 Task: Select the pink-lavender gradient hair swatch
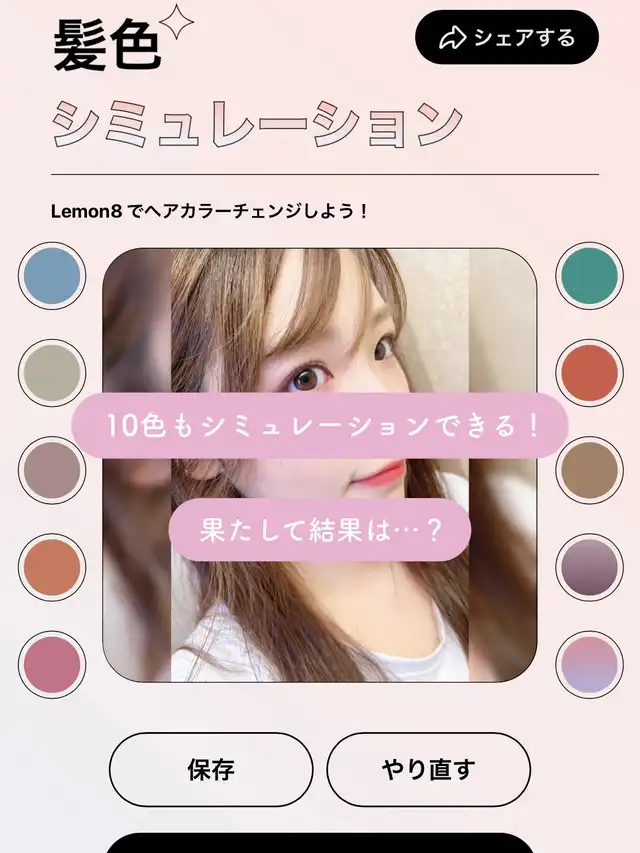click(x=589, y=664)
